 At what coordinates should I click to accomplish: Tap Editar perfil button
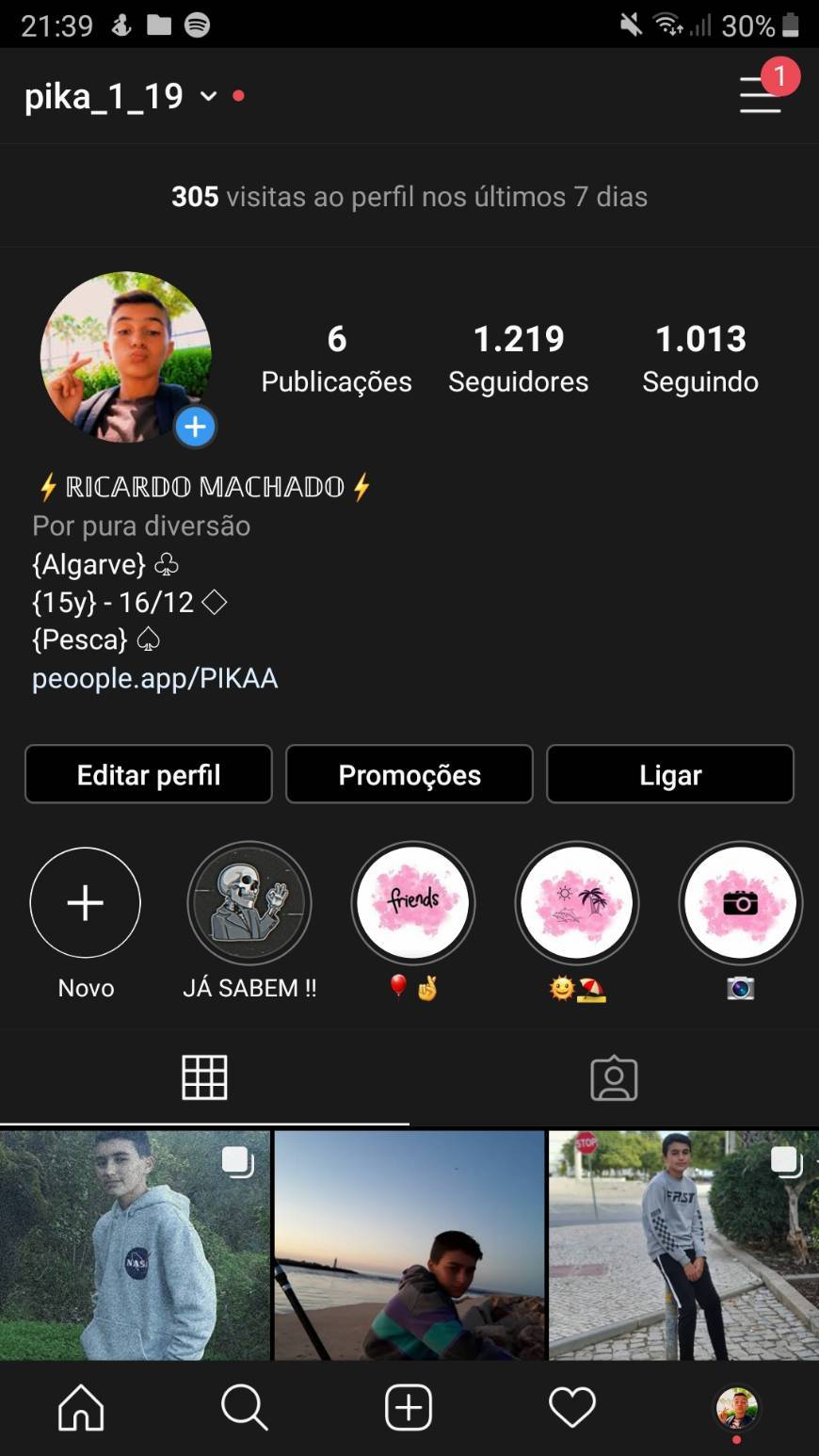(x=149, y=775)
